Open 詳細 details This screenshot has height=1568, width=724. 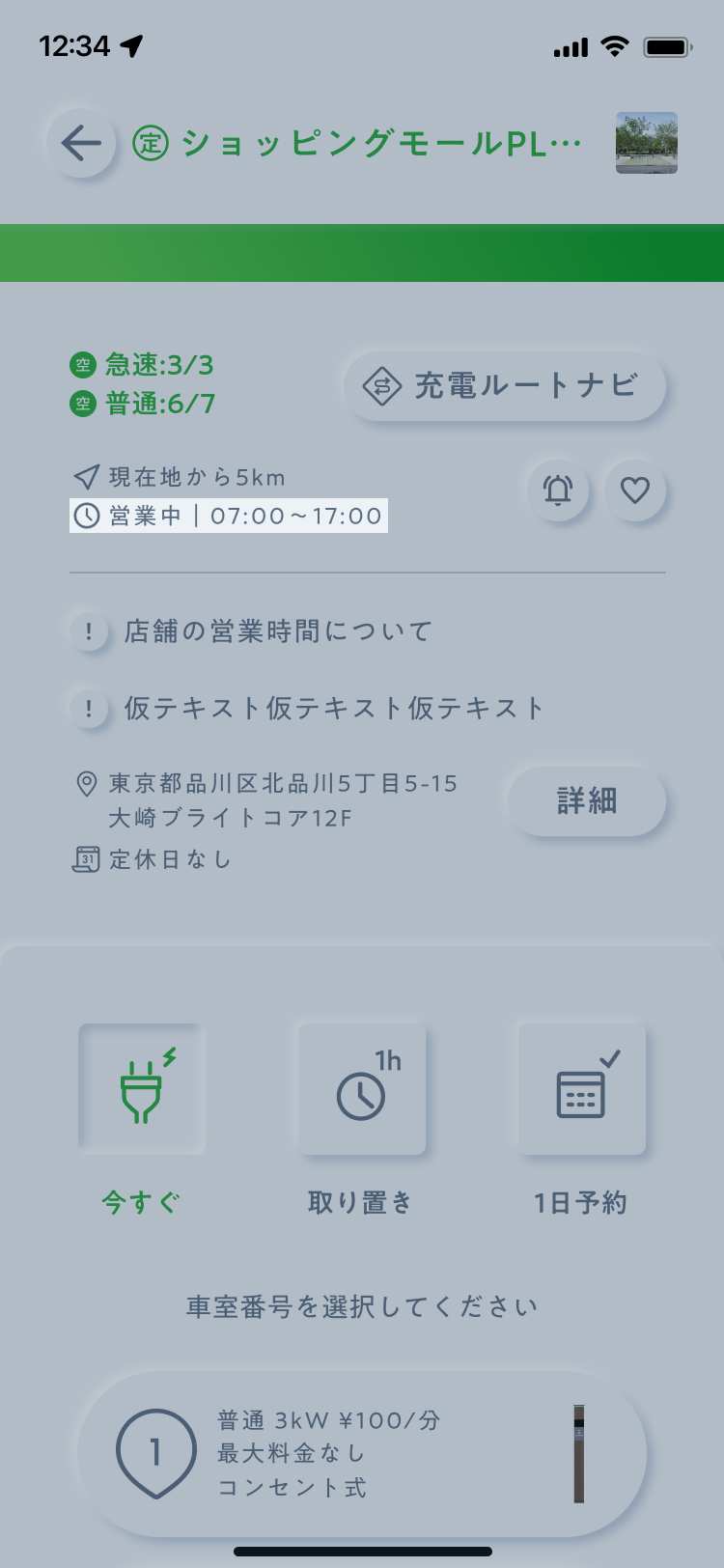coord(586,800)
